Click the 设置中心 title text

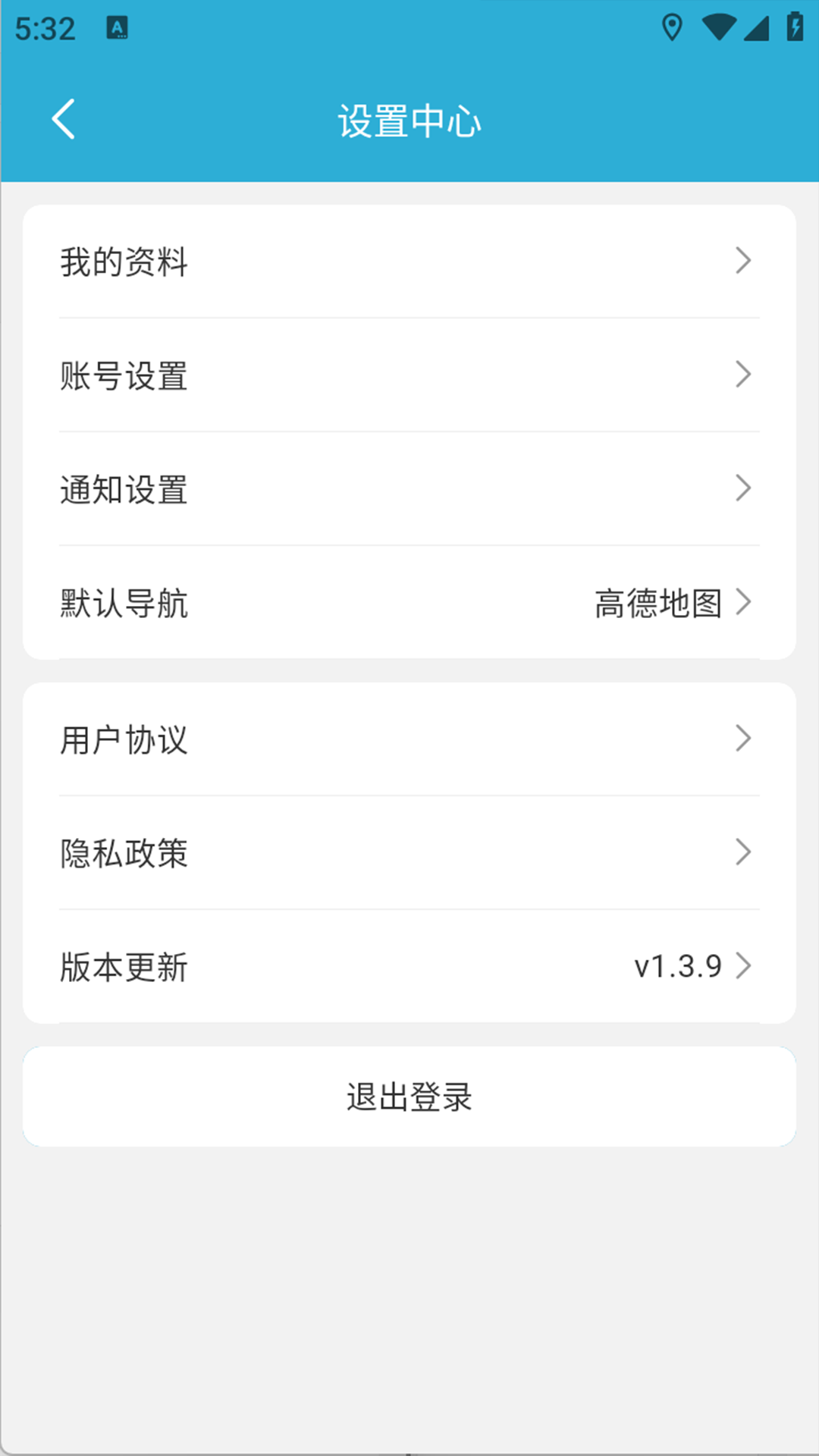coord(409,120)
